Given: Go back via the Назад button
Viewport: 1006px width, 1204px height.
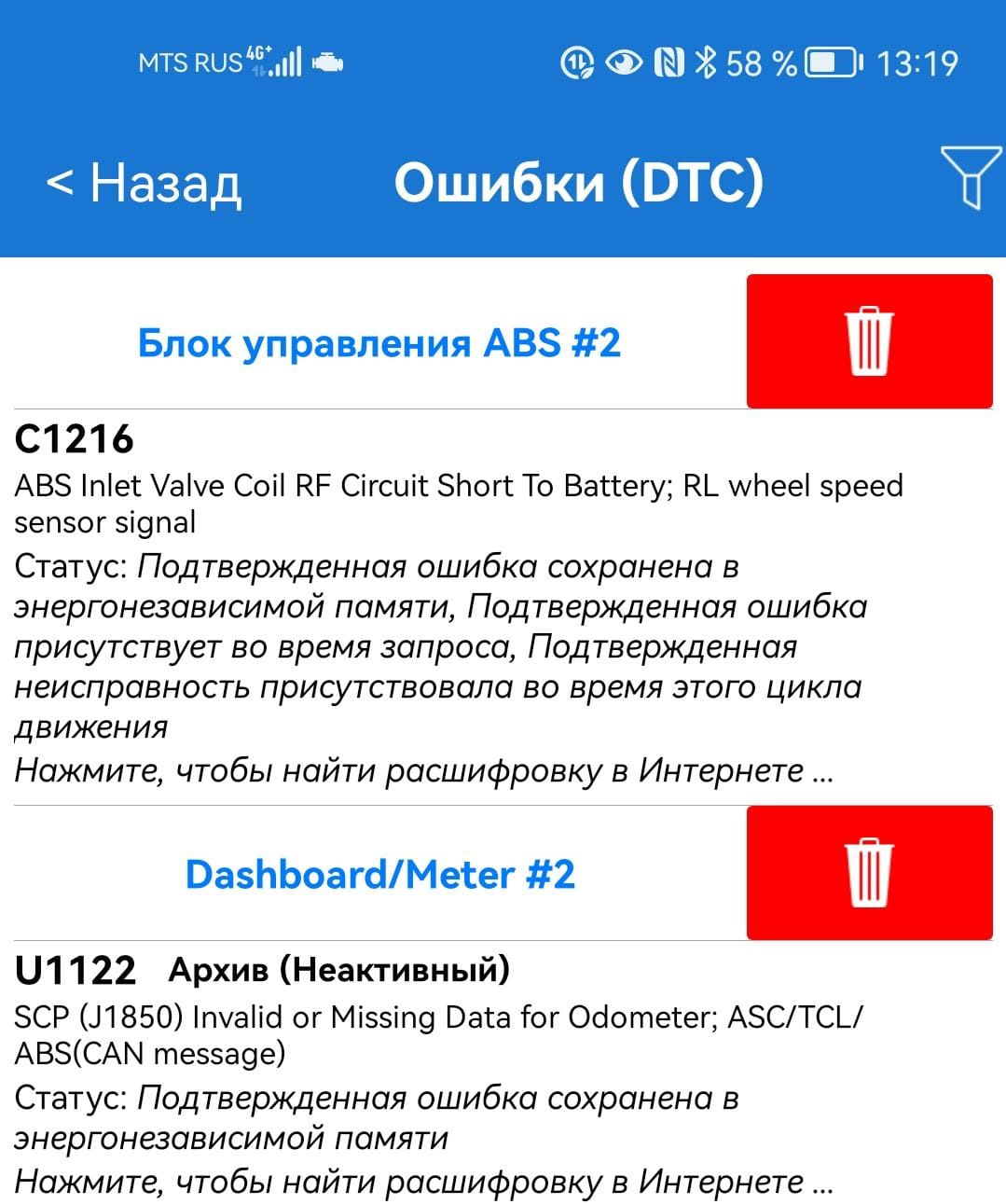Looking at the screenshot, I should (x=145, y=182).
